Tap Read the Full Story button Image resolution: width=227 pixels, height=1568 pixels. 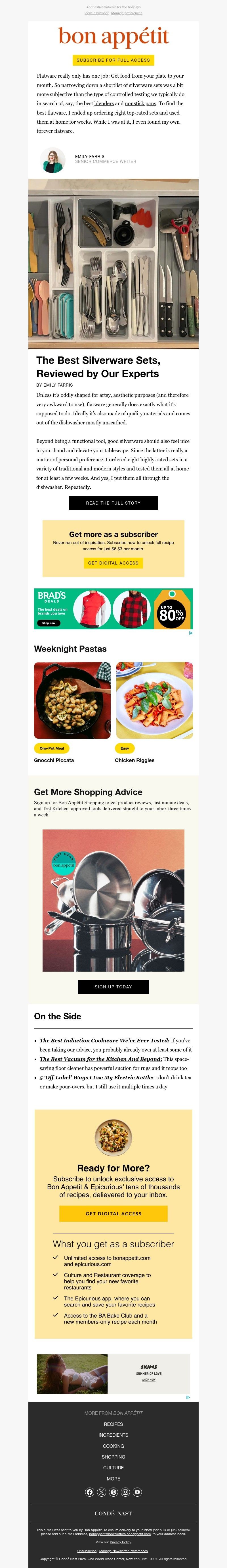(113, 503)
